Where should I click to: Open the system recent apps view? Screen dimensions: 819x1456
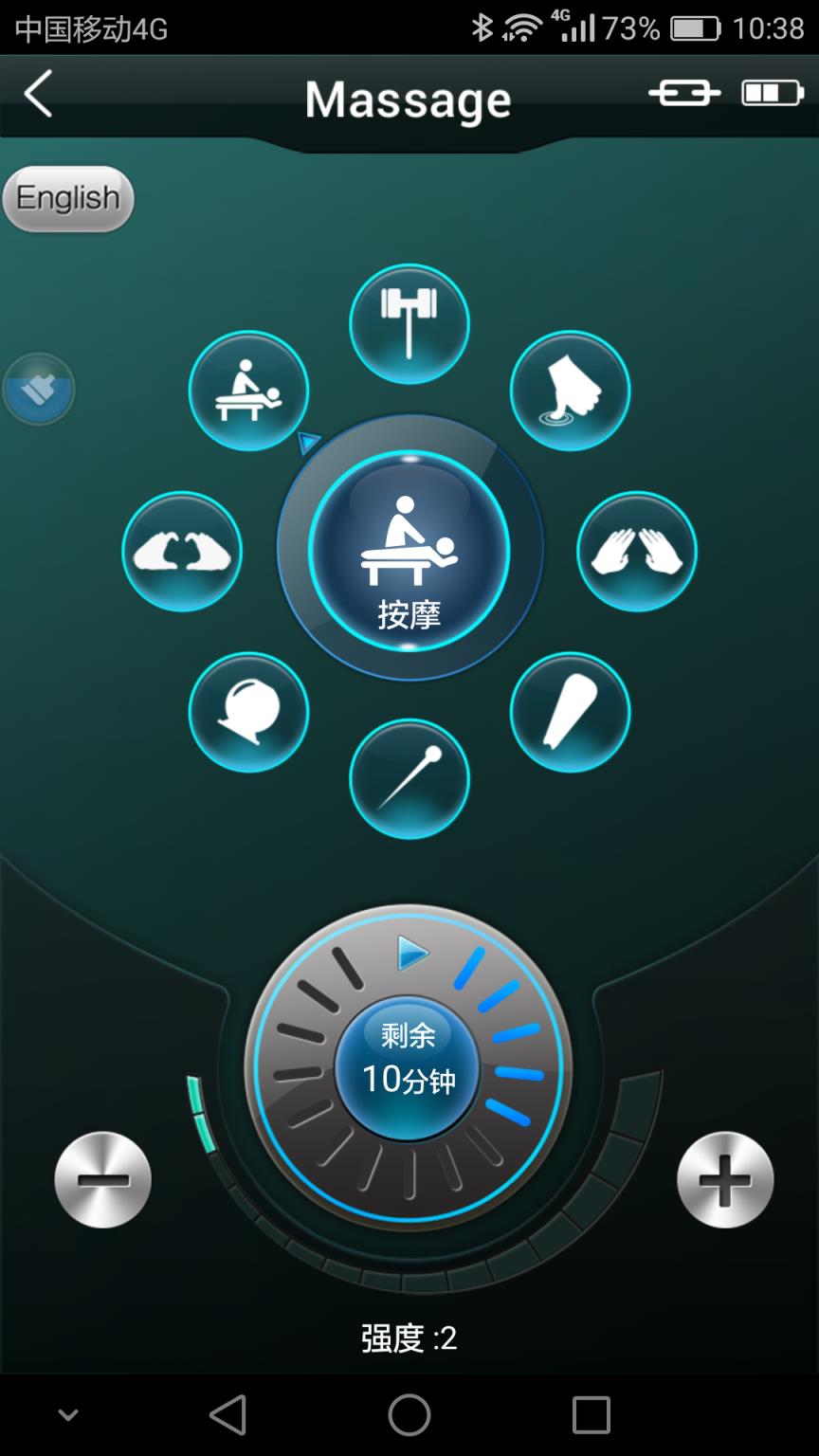click(591, 1415)
